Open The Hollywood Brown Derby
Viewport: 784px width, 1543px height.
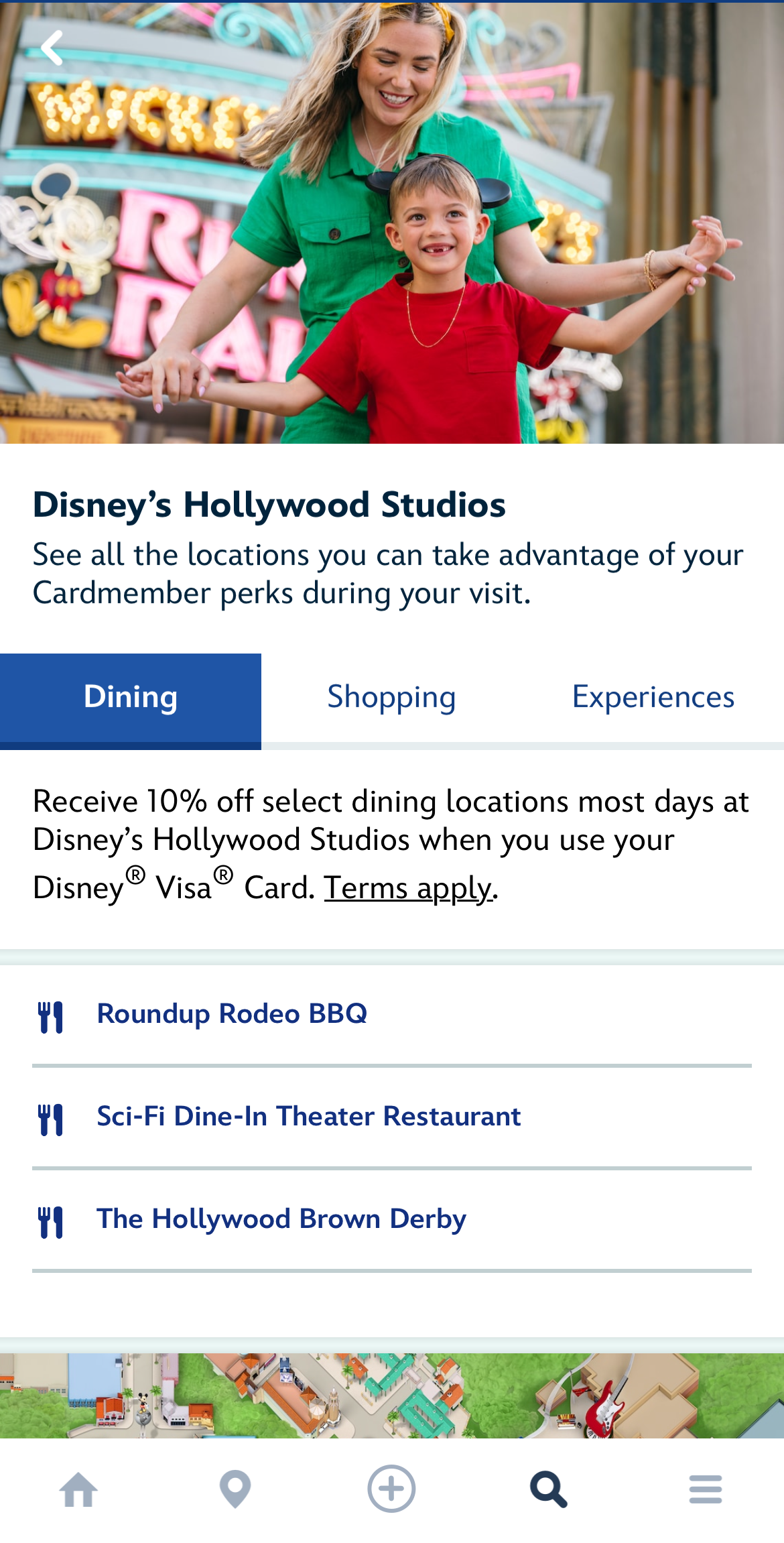point(281,1219)
